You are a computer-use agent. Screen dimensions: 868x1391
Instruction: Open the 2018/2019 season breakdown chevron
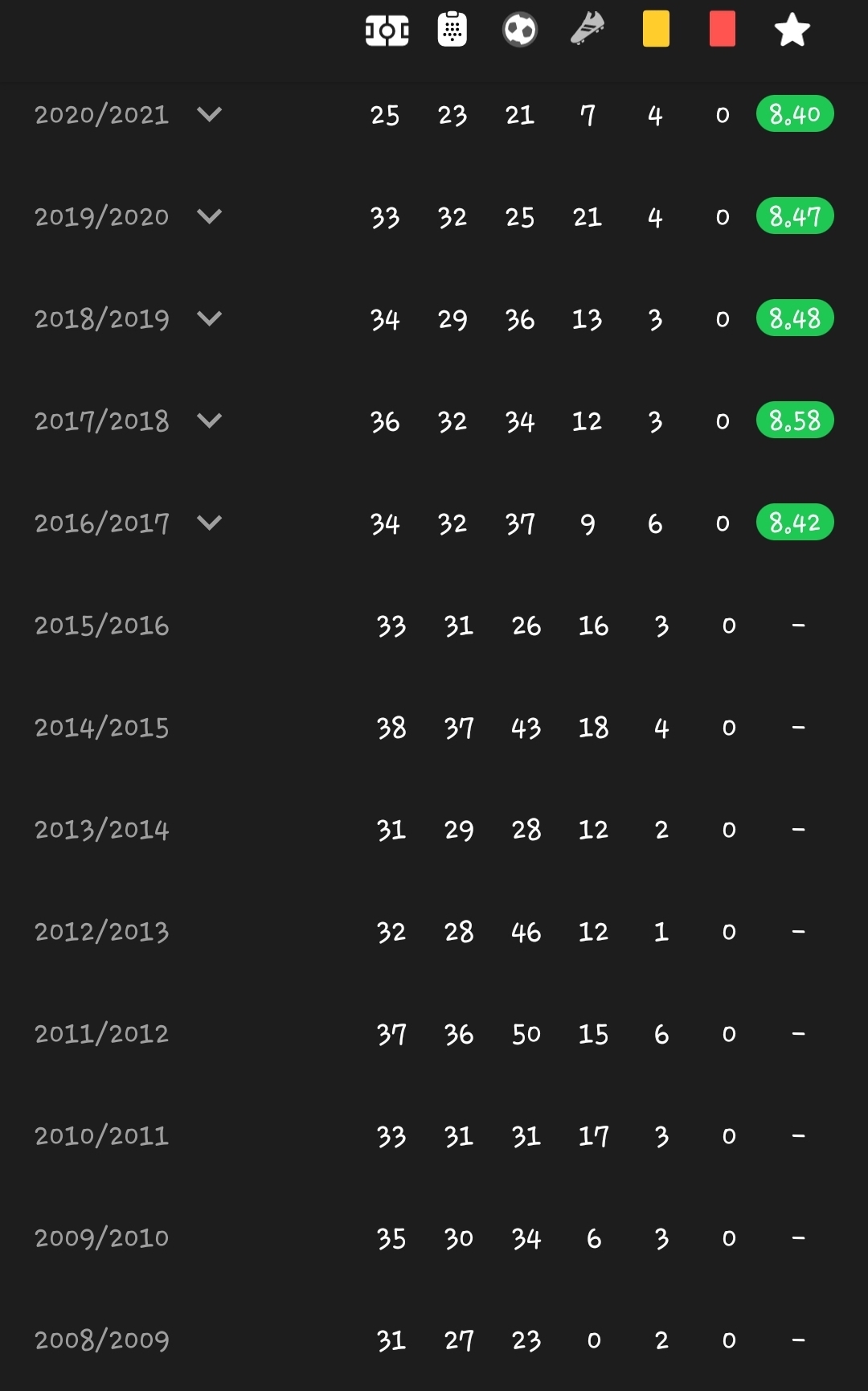click(209, 318)
